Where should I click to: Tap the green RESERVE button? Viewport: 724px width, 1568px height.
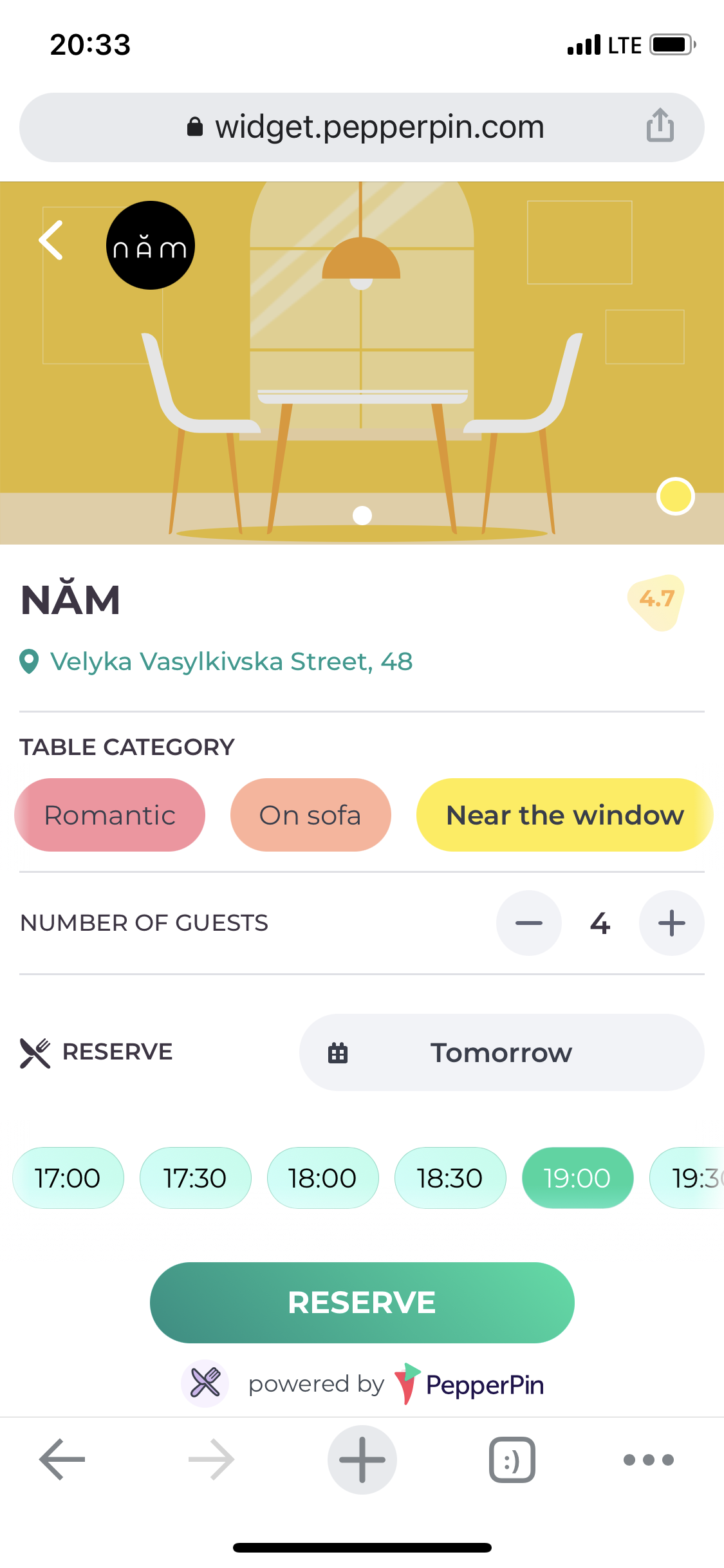click(x=362, y=1302)
